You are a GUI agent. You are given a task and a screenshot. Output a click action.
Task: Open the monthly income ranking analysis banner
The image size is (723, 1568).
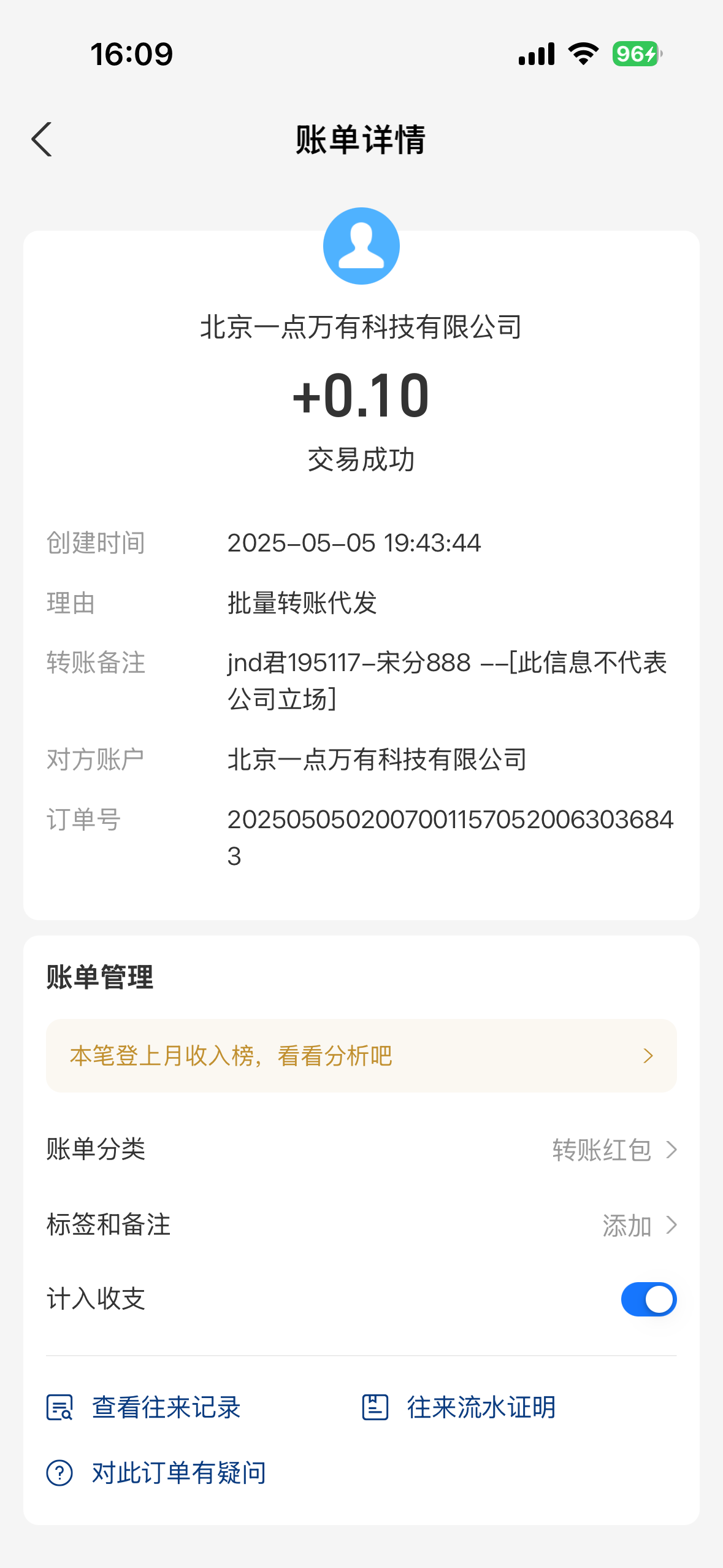tap(361, 1056)
